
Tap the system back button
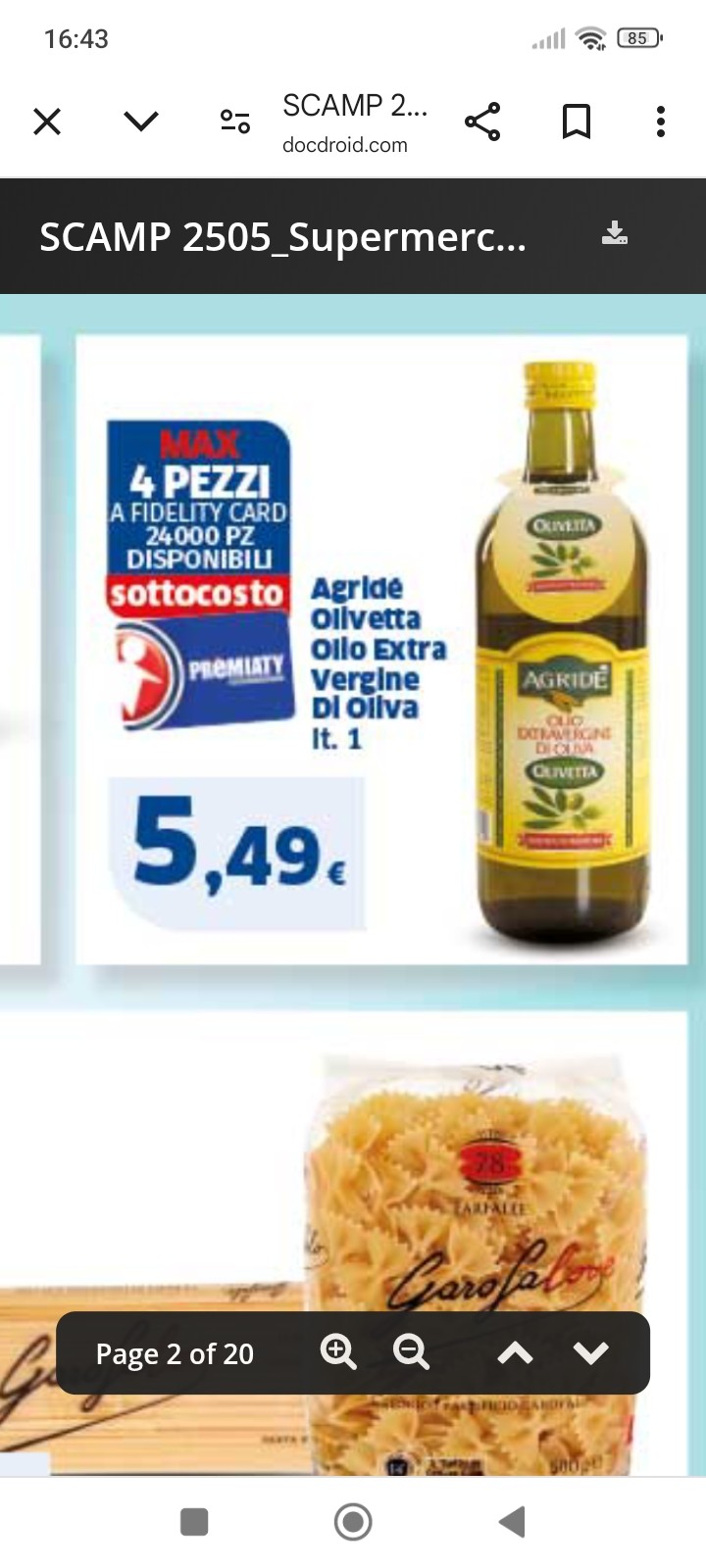[512, 1522]
